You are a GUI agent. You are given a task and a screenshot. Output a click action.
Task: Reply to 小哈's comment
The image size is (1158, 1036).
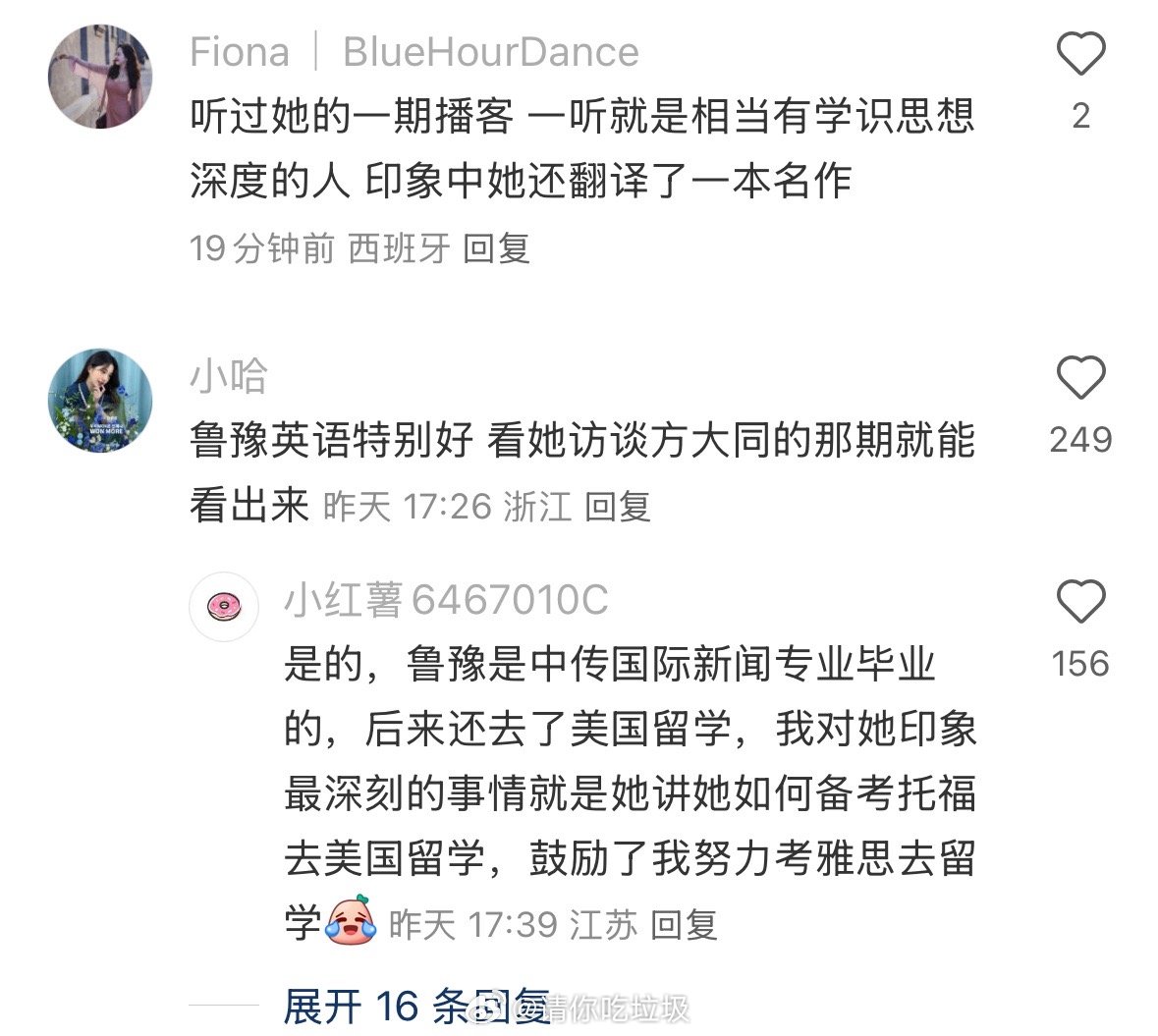[618, 507]
